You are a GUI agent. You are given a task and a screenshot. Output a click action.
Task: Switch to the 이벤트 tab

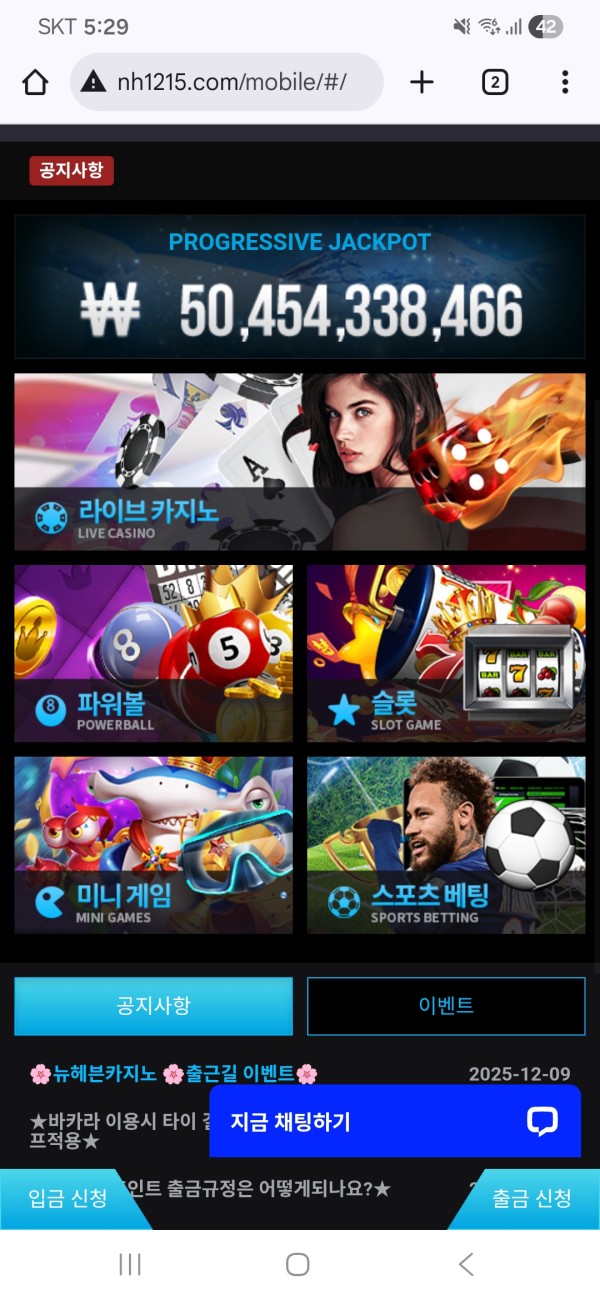[x=446, y=1006]
